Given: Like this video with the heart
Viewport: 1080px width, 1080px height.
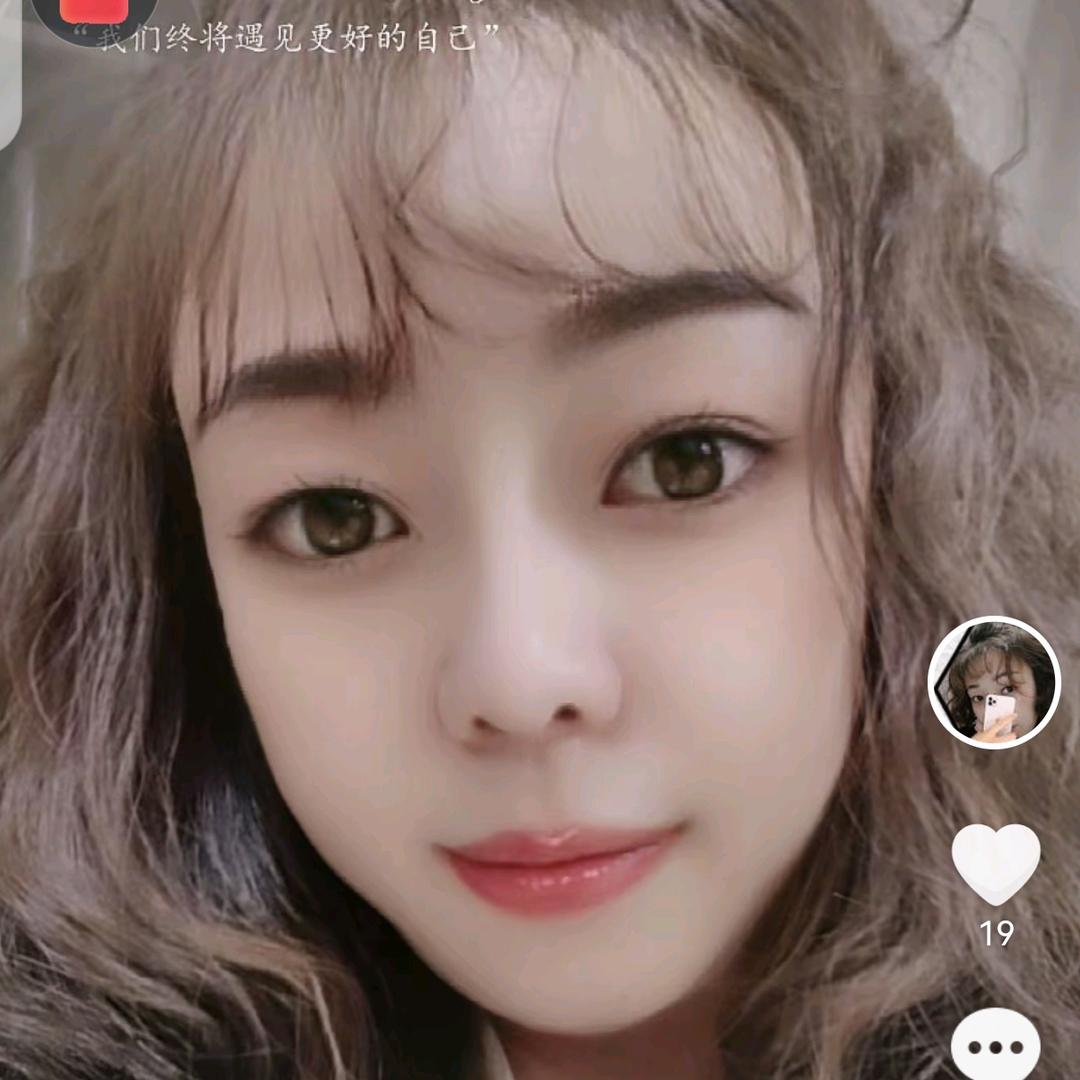Looking at the screenshot, I should click(995, 862).
